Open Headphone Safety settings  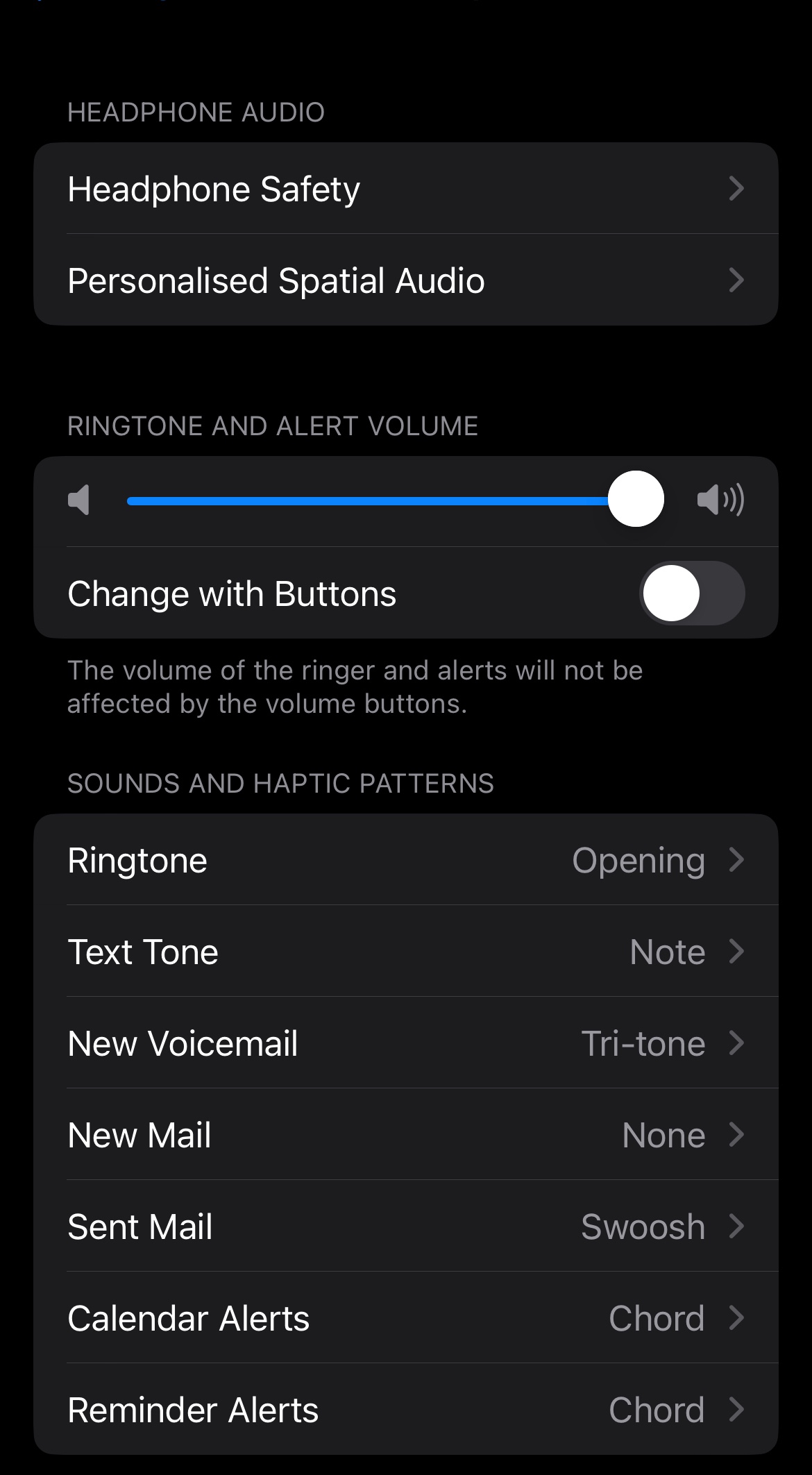[x=406, y=189]
